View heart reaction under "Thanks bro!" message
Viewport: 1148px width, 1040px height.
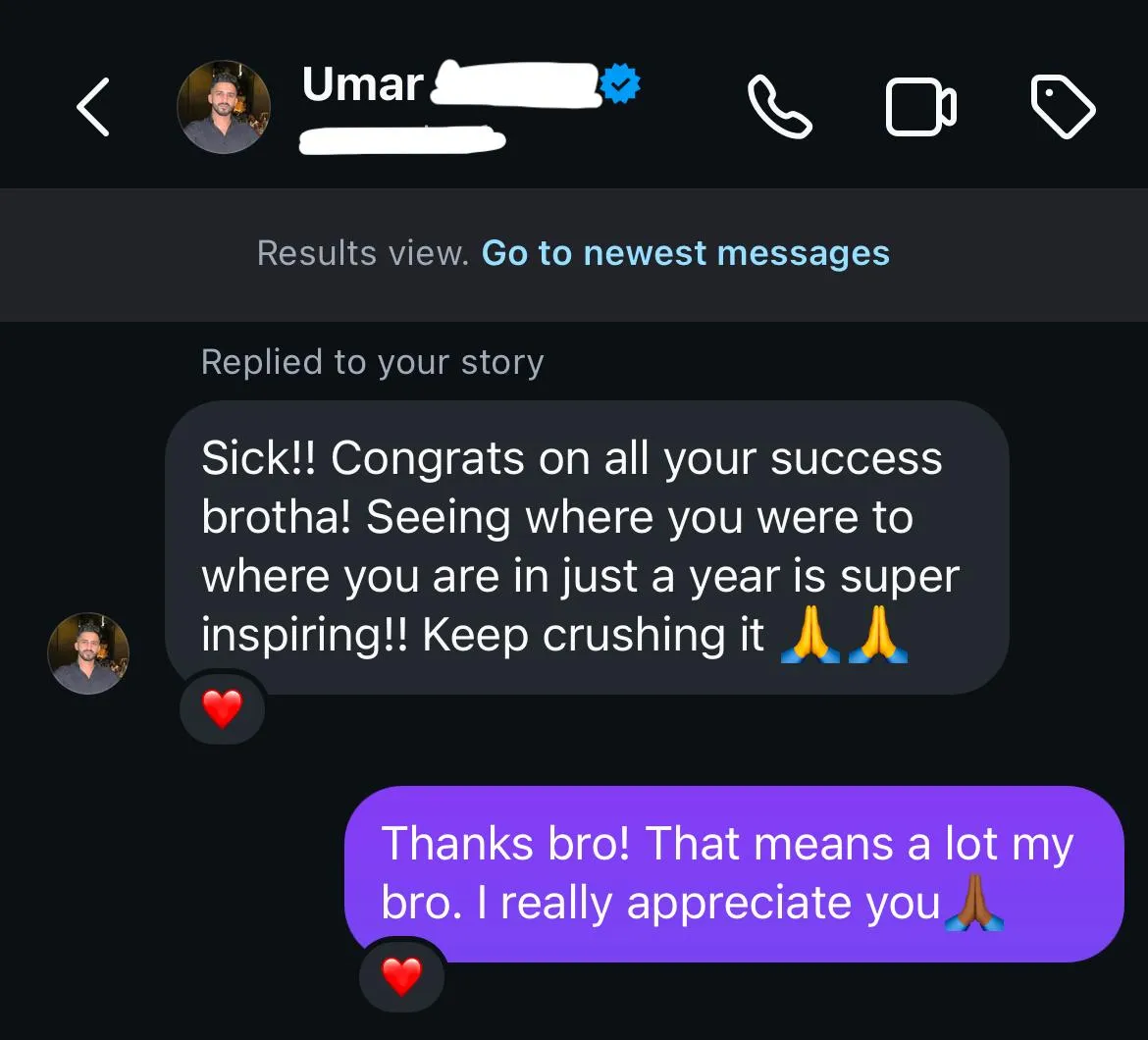tap(401, 976)
